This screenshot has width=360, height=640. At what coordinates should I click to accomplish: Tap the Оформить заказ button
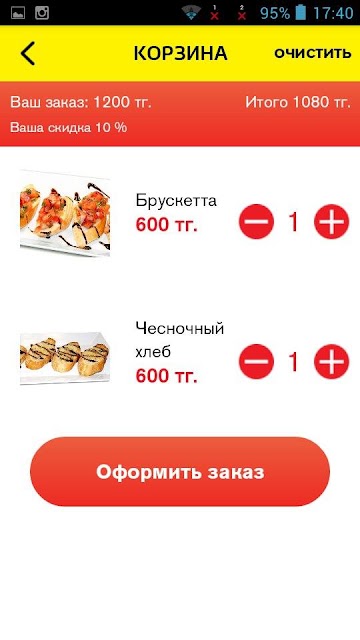[x=180, y=472]
